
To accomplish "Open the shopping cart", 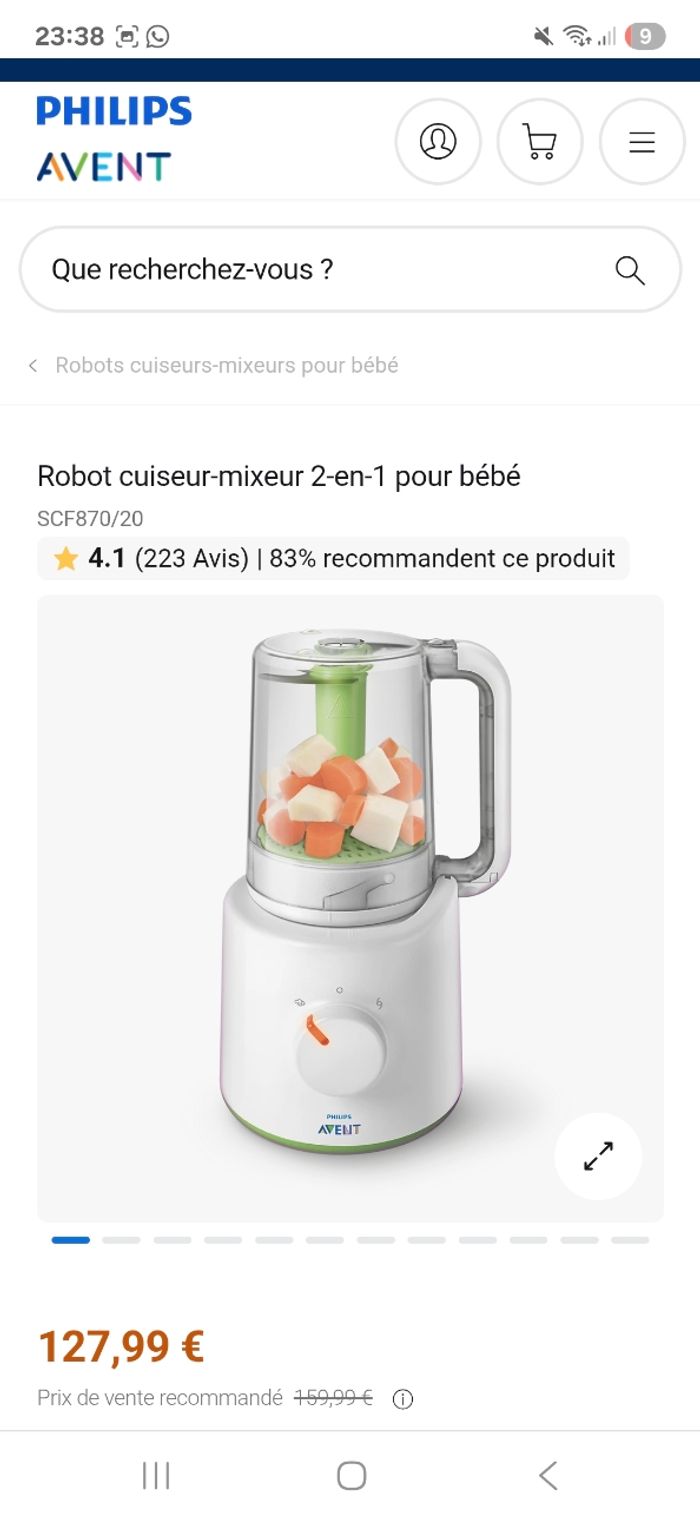I will pos(540,142).
